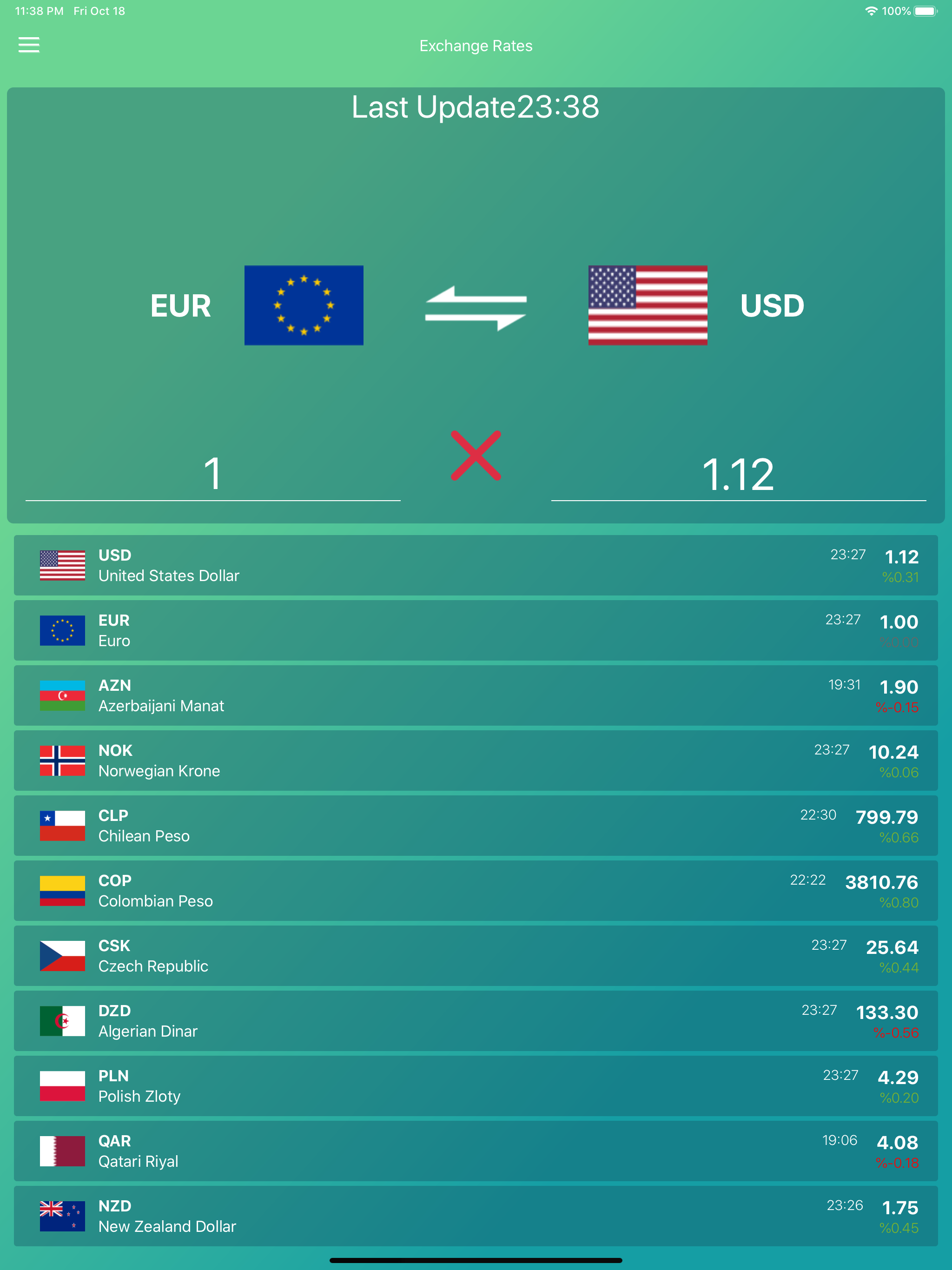Select the NZD New Zealand Dollar row
952x1270 pixels.
(476, 1216)
